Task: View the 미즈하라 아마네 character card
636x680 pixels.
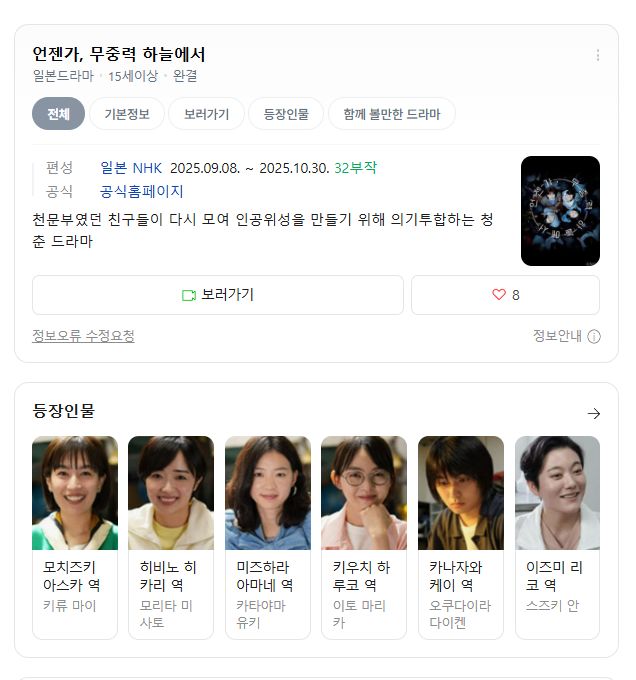Action: click(268, 537)
